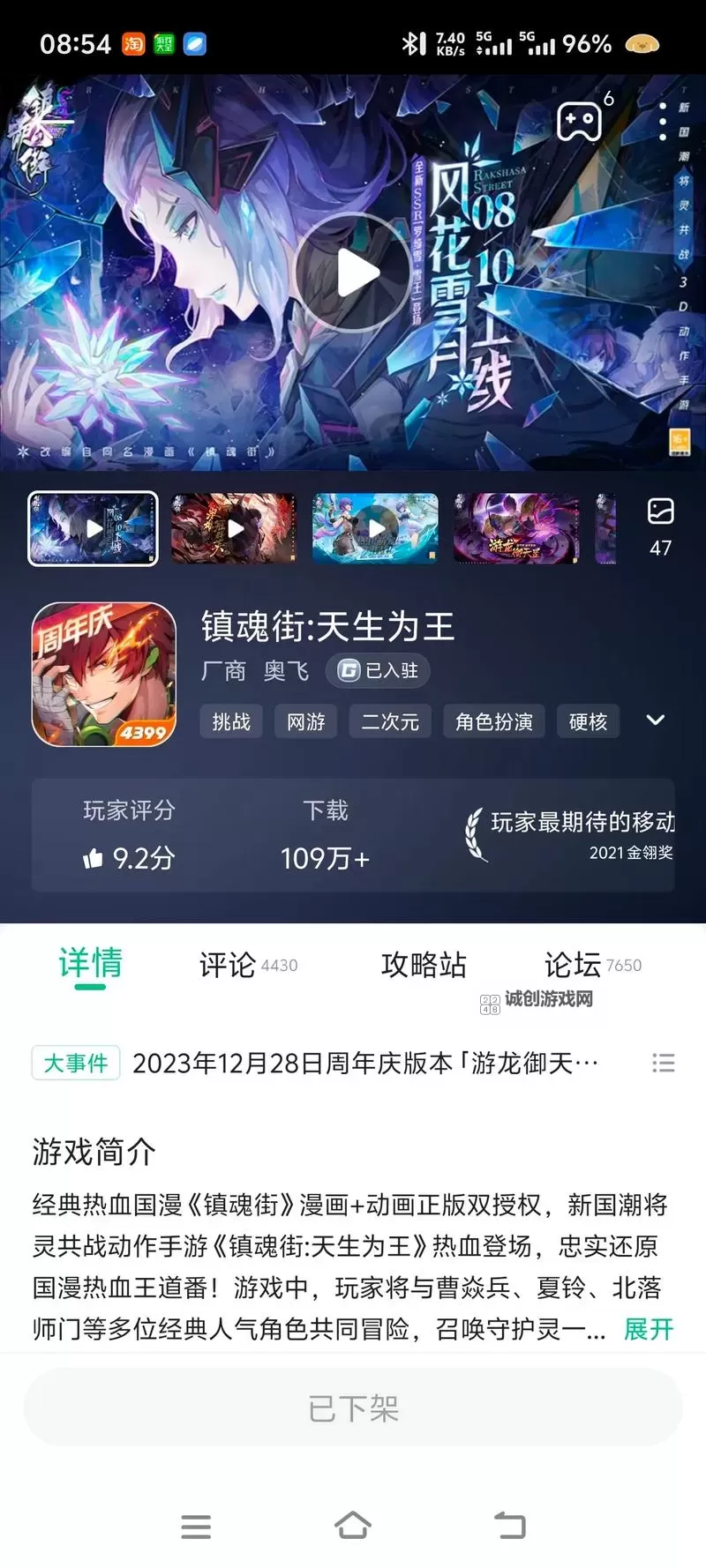Select the 硬核 tag
This screenshot has height=1568, width=706.
(x=588, y=721)
